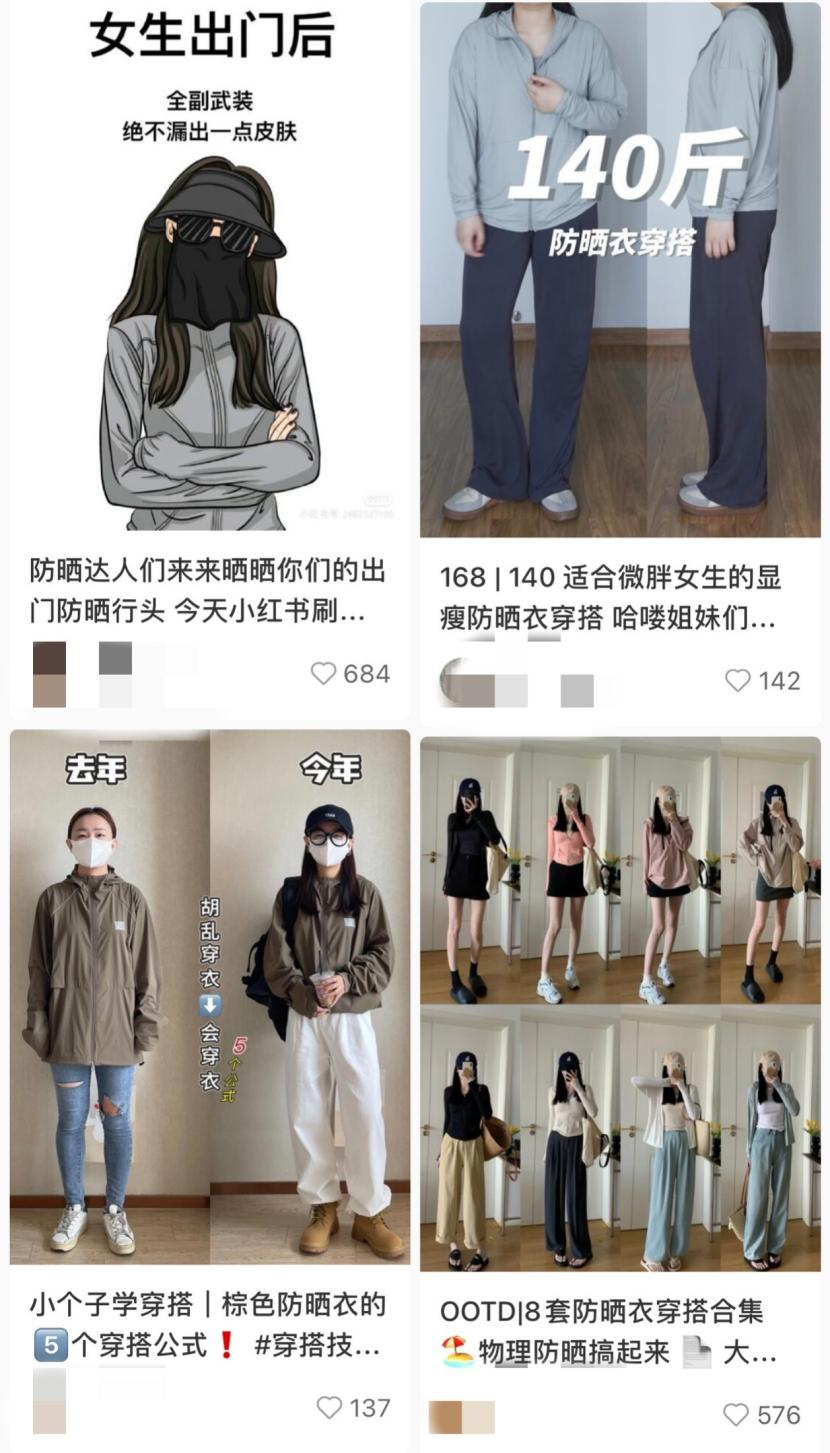The height and width of the screenshot is (1453, 830).
Task: Open the 140斤 防晒衣穿搭 post
Action: click(x=620, y=270)
